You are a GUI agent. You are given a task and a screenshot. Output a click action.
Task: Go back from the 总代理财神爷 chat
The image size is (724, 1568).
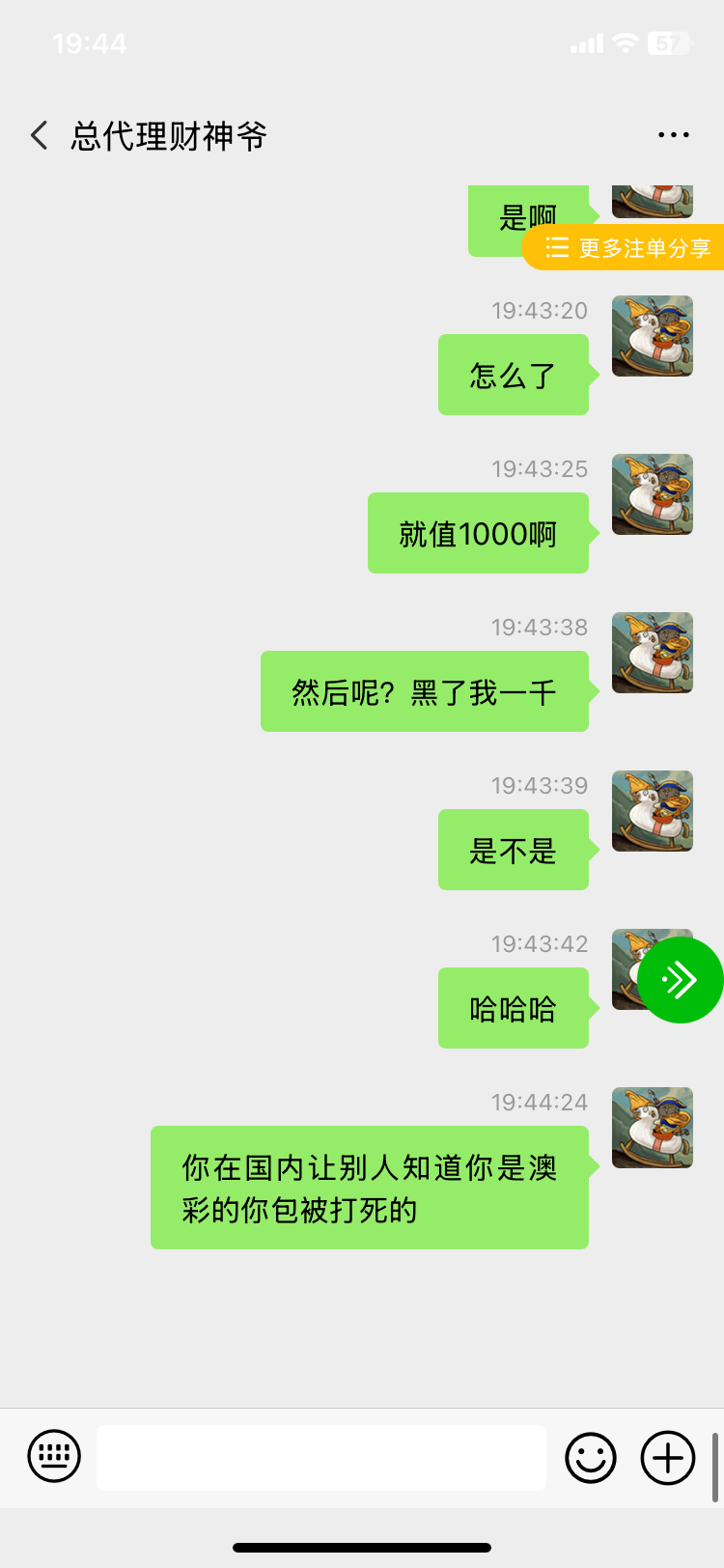click(x=40, y=135)
